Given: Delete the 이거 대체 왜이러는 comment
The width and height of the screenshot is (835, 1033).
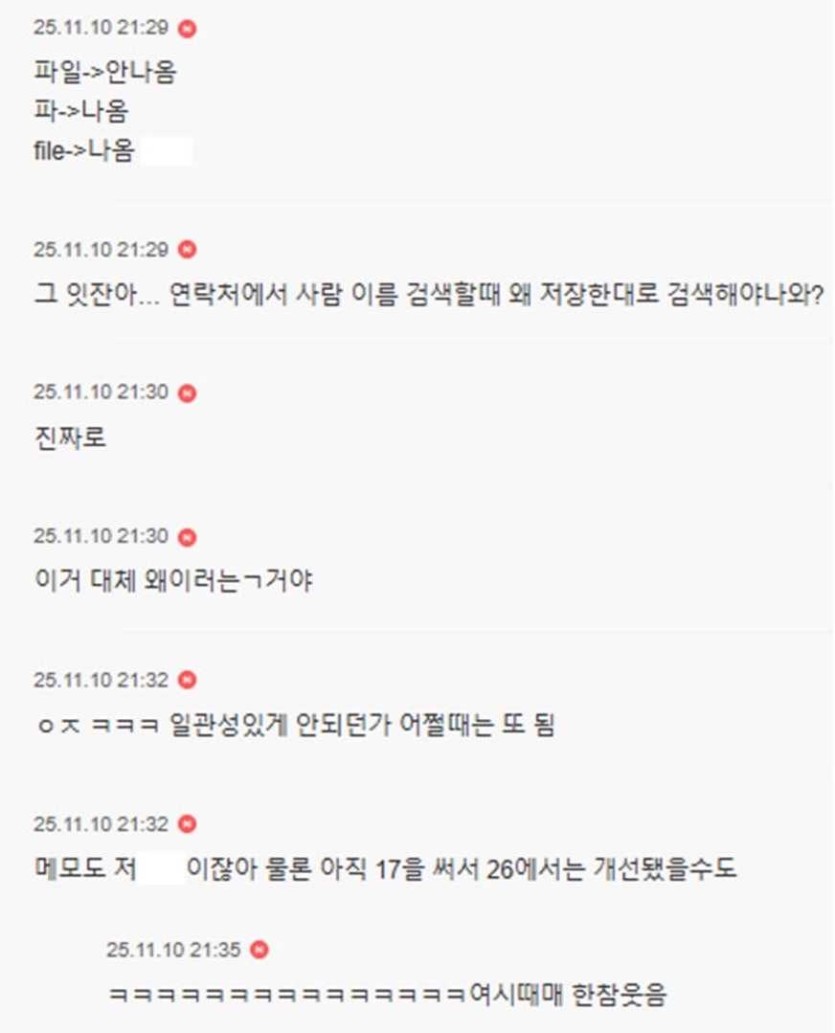Looking at the screenshot, I should 187,537.
